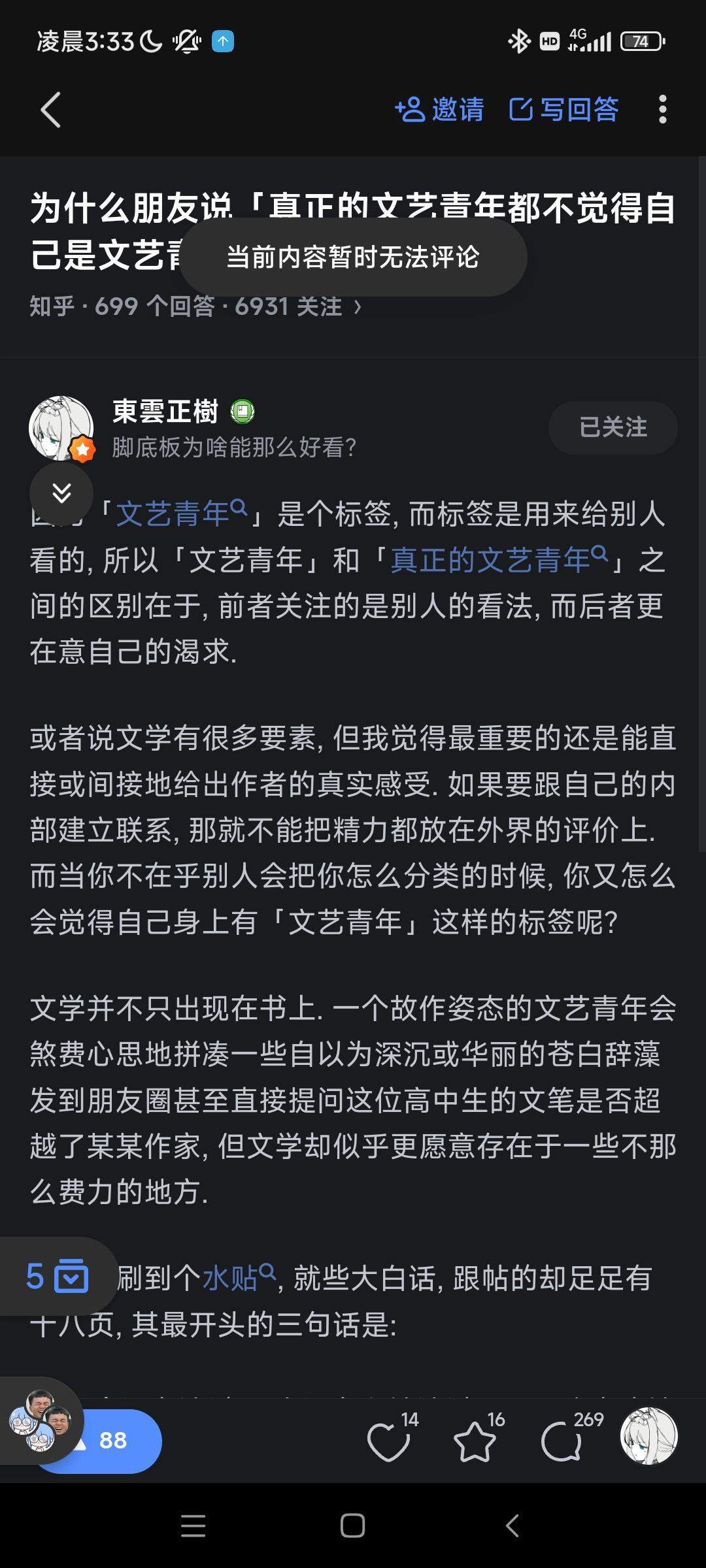706x1568 pixels.
Task: Tap 邀请 to invite someone to answer
Action: (x=439, y=109)
